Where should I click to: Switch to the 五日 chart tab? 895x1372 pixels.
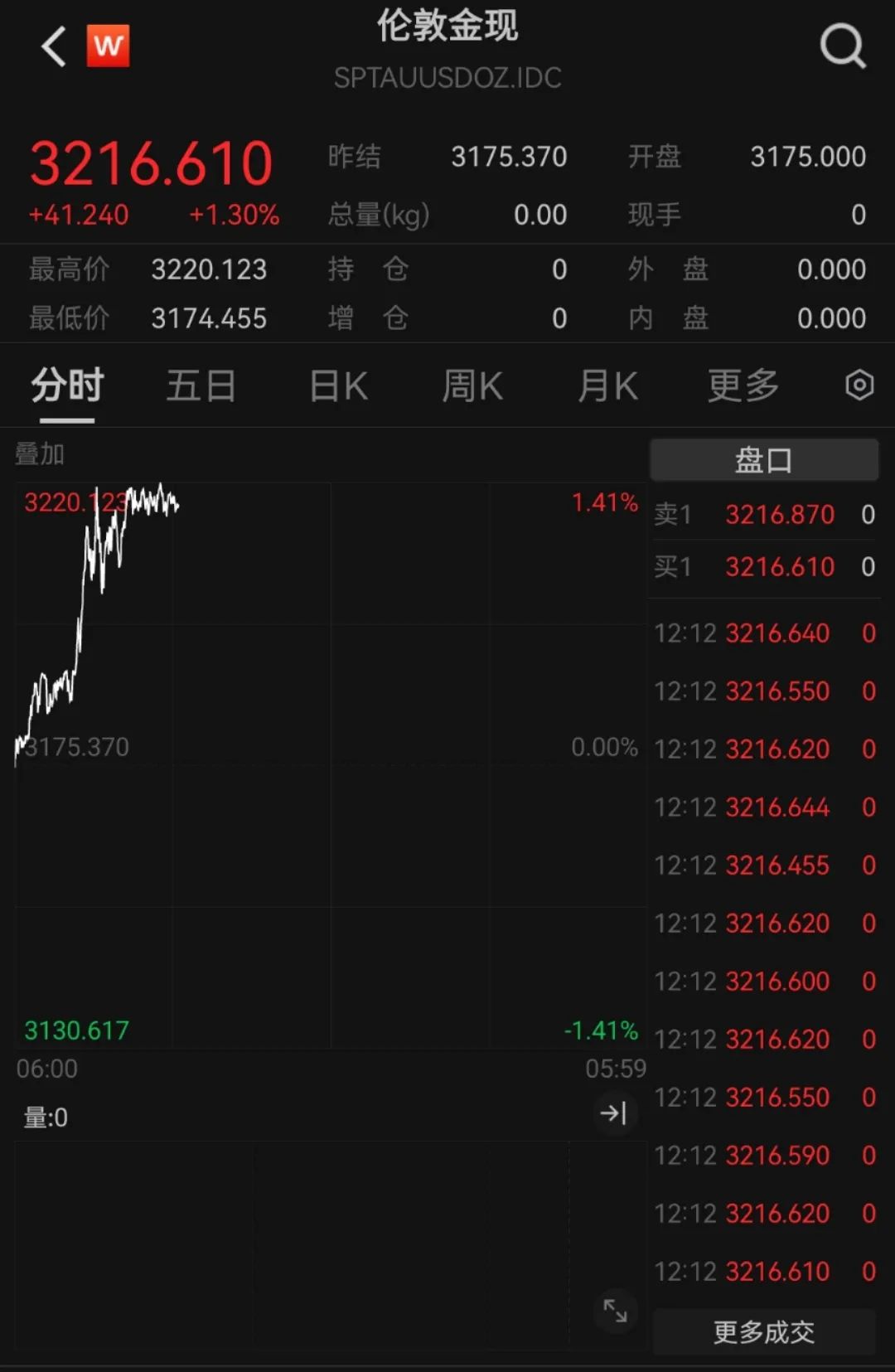tap(201, 386)
